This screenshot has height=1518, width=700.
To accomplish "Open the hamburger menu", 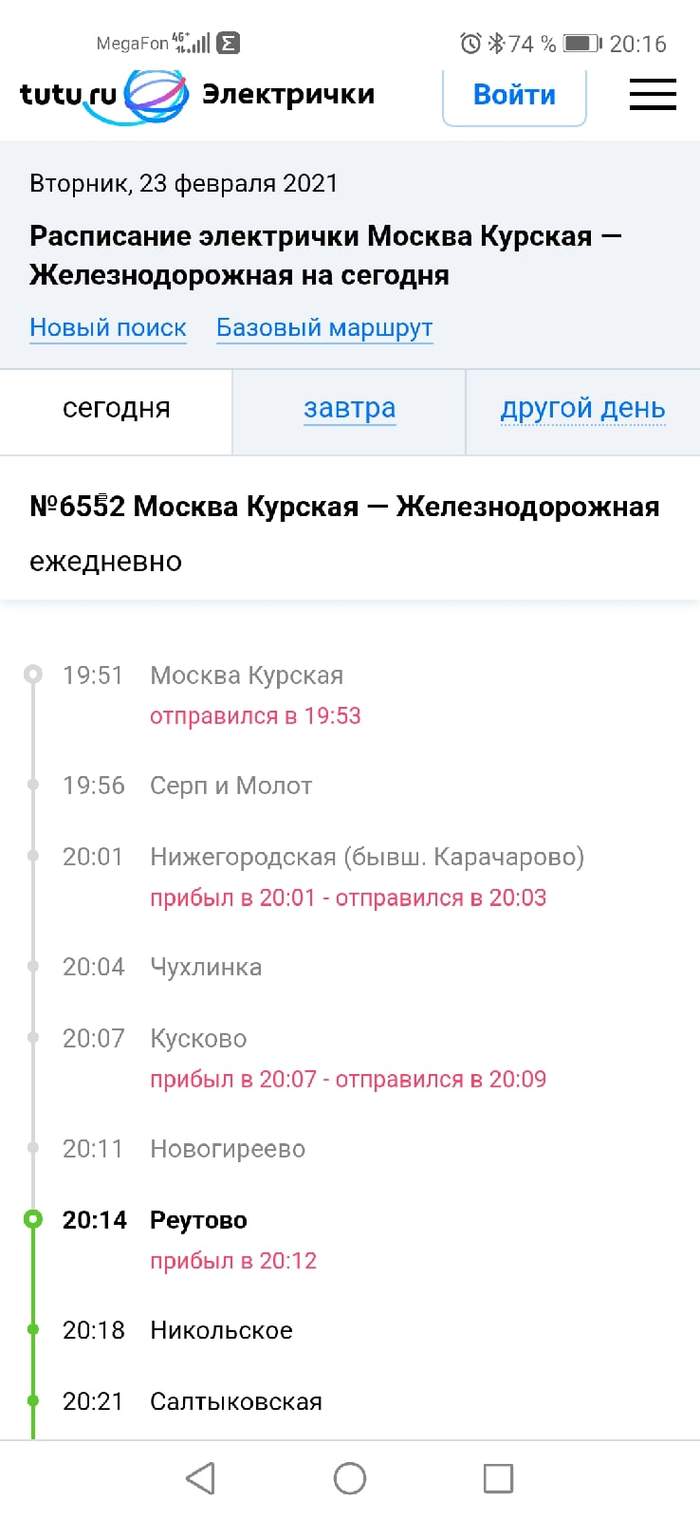I will 652,95.
